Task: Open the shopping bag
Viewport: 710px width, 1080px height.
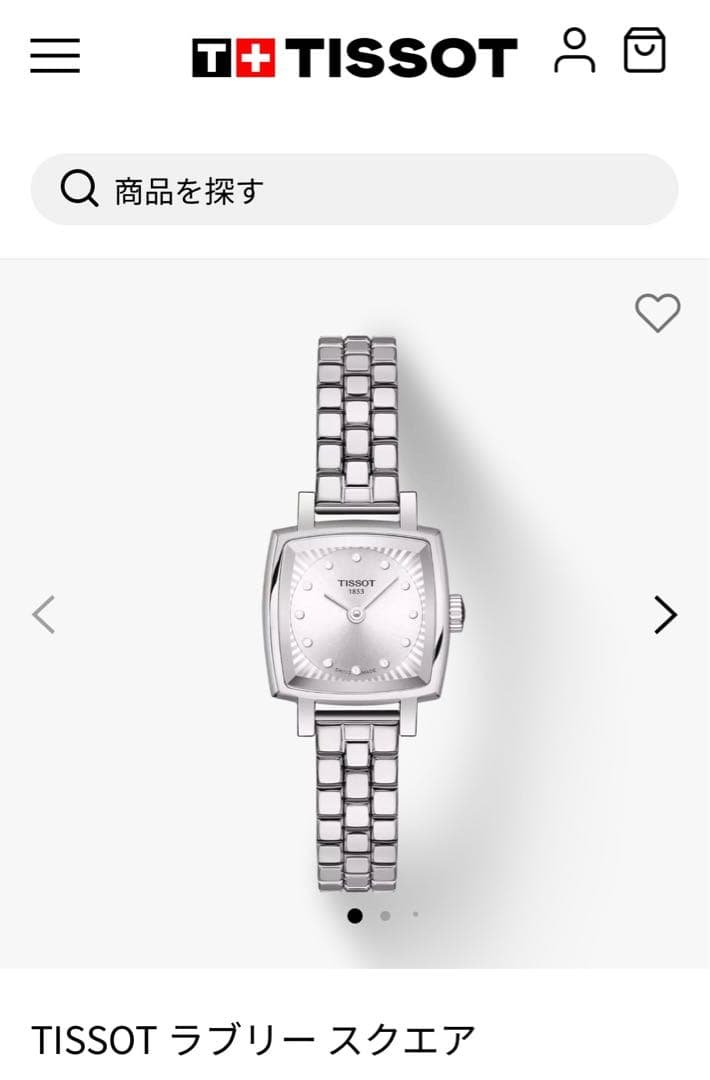Action: [644, 51]
